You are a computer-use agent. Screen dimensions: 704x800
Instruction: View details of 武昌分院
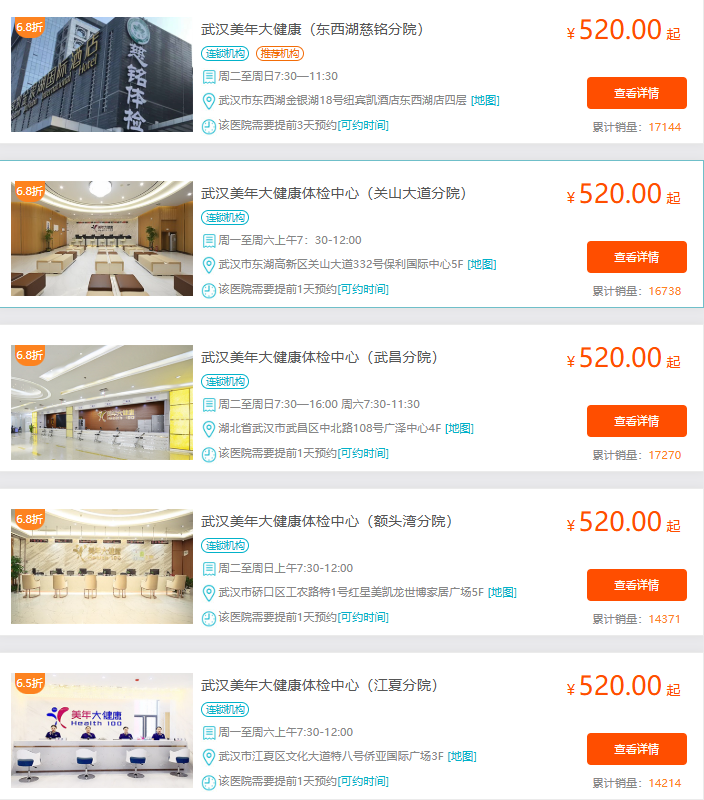tap(636, 421)
